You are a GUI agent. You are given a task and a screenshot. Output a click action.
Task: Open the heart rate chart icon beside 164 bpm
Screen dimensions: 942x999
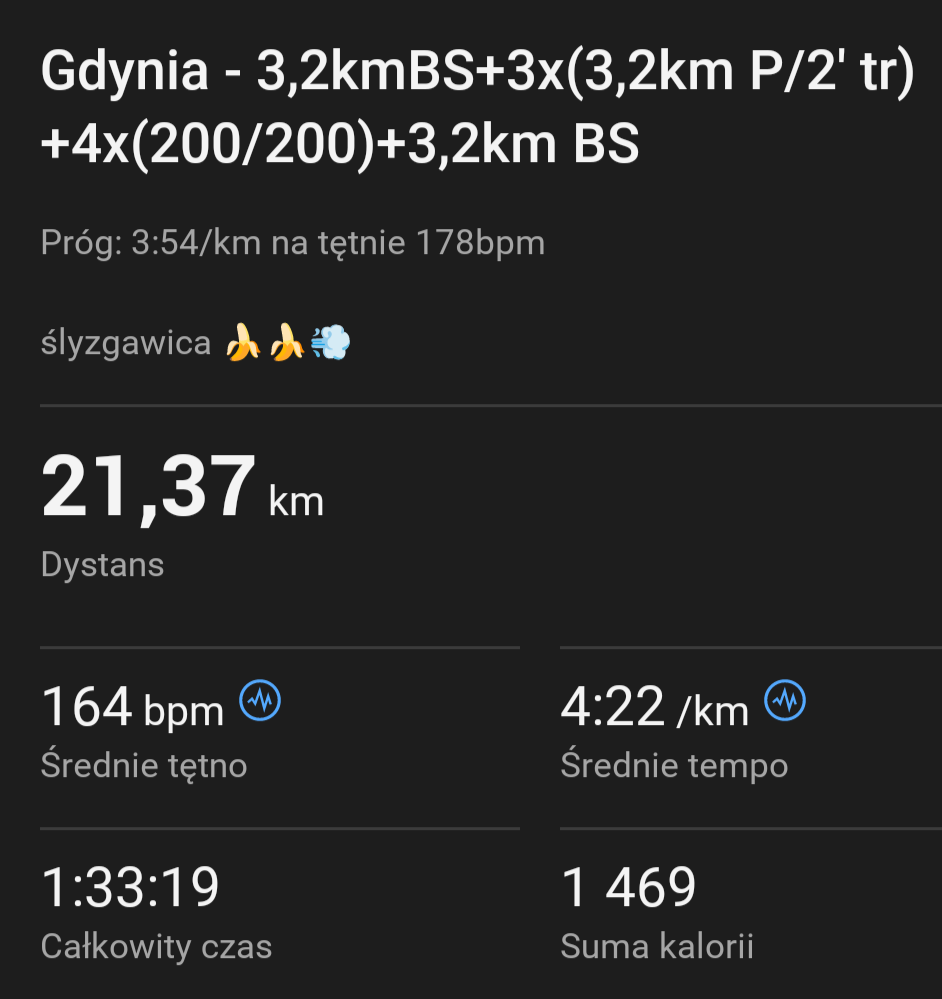pyautogui.click(x=260, y=700)
